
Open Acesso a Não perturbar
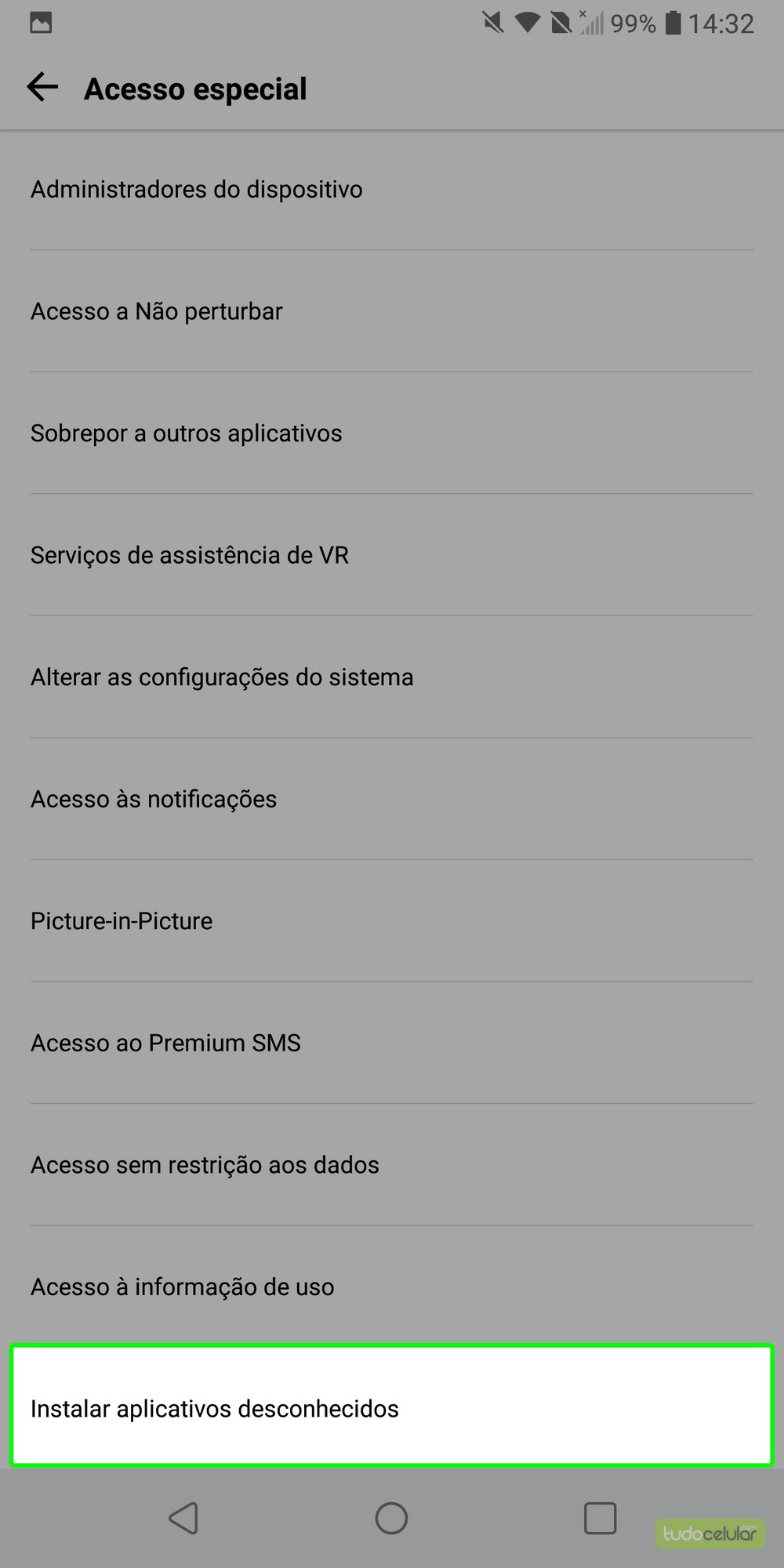[157, 311]
